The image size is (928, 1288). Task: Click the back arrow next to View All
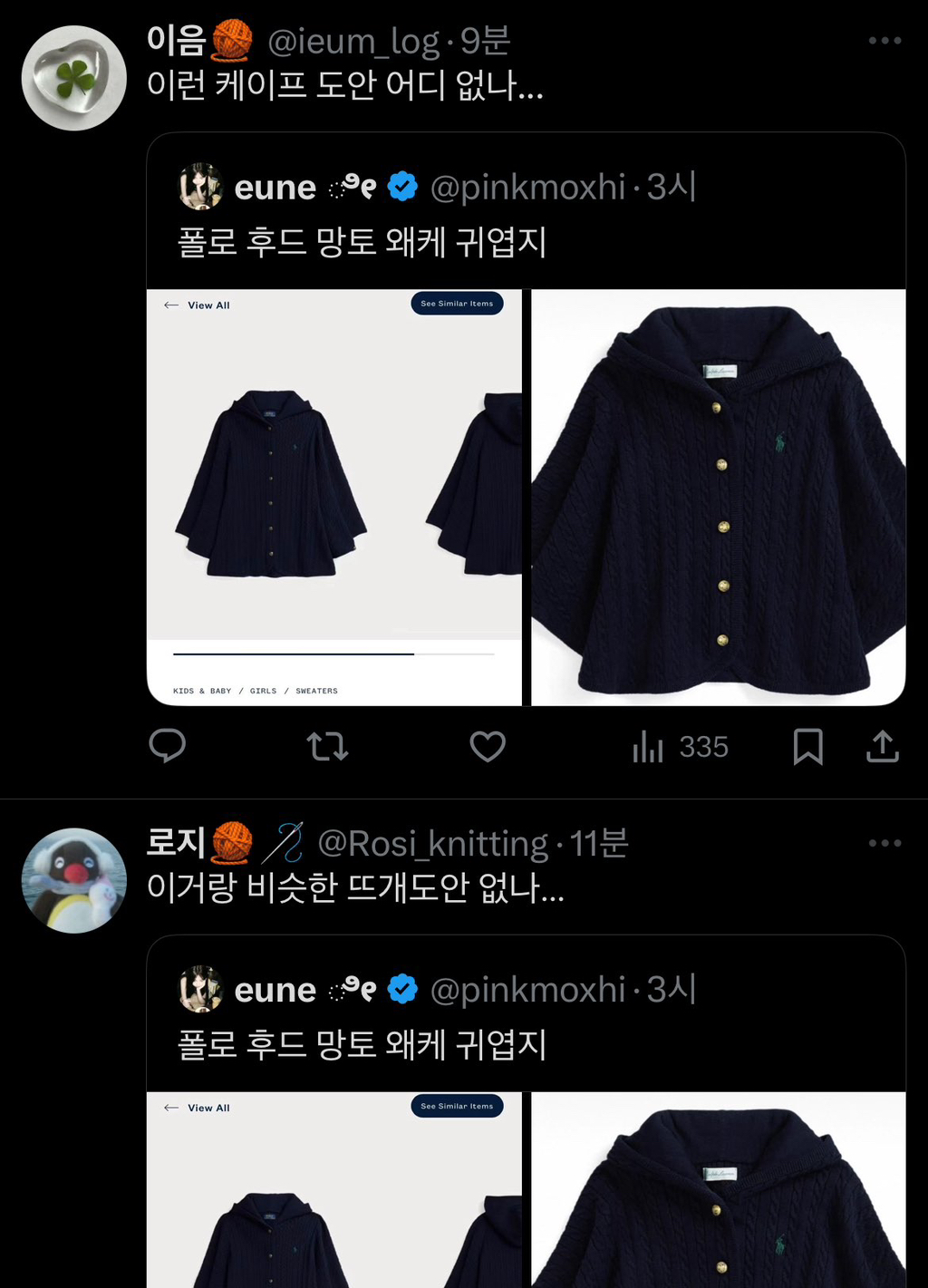(x=169, y=305)
